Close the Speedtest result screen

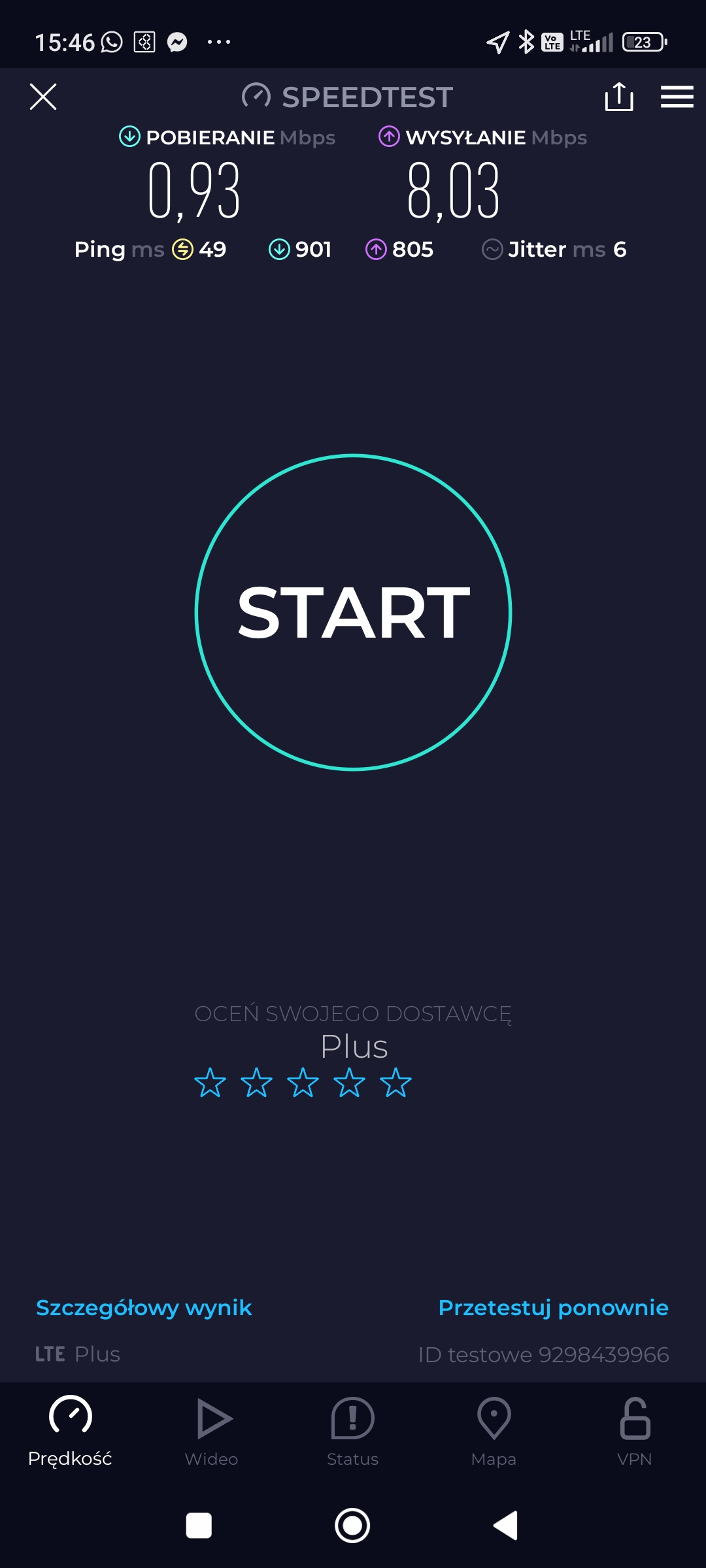(43, 97)
